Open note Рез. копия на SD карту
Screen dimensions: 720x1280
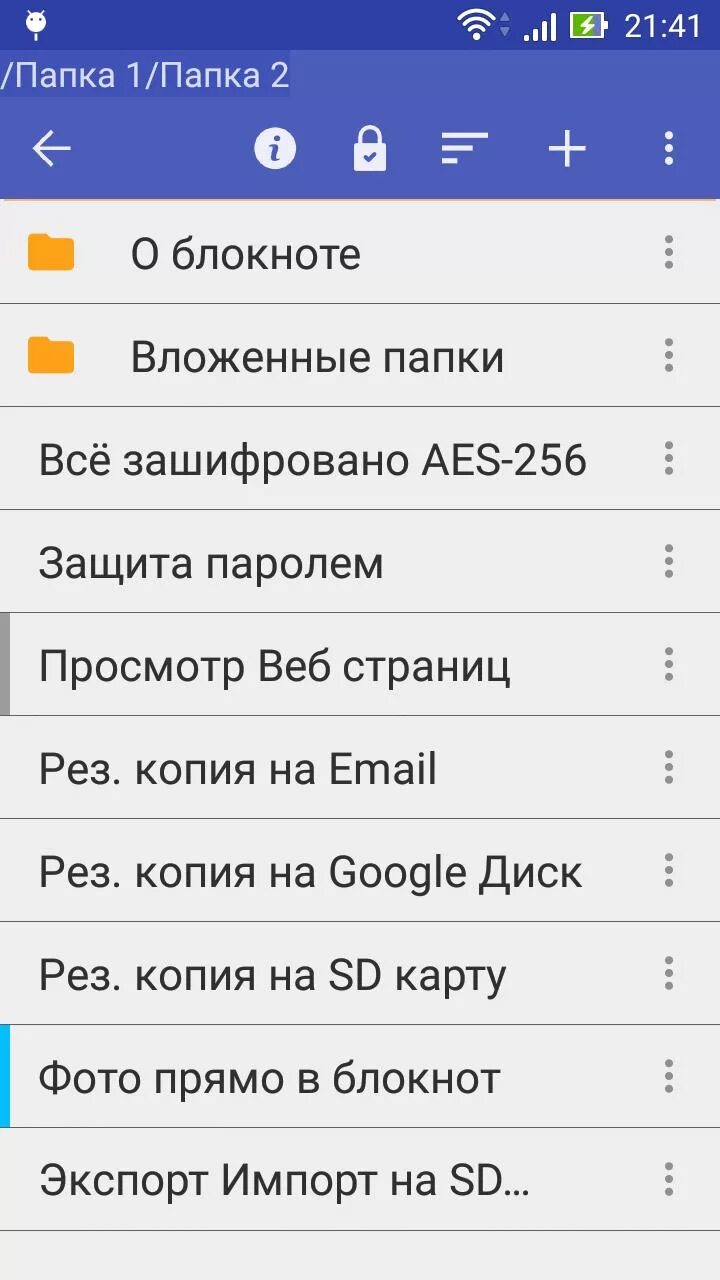pyautogui.click(x=272, y=975)
